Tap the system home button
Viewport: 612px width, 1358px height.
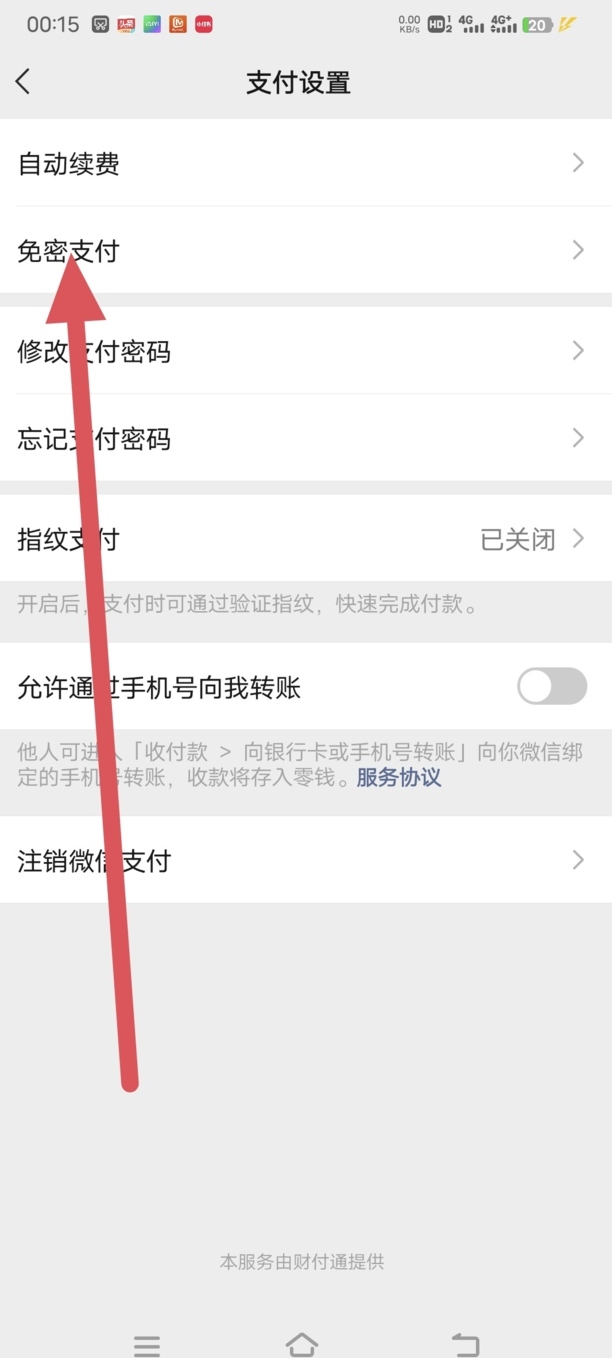click(x=302, y=1343)
